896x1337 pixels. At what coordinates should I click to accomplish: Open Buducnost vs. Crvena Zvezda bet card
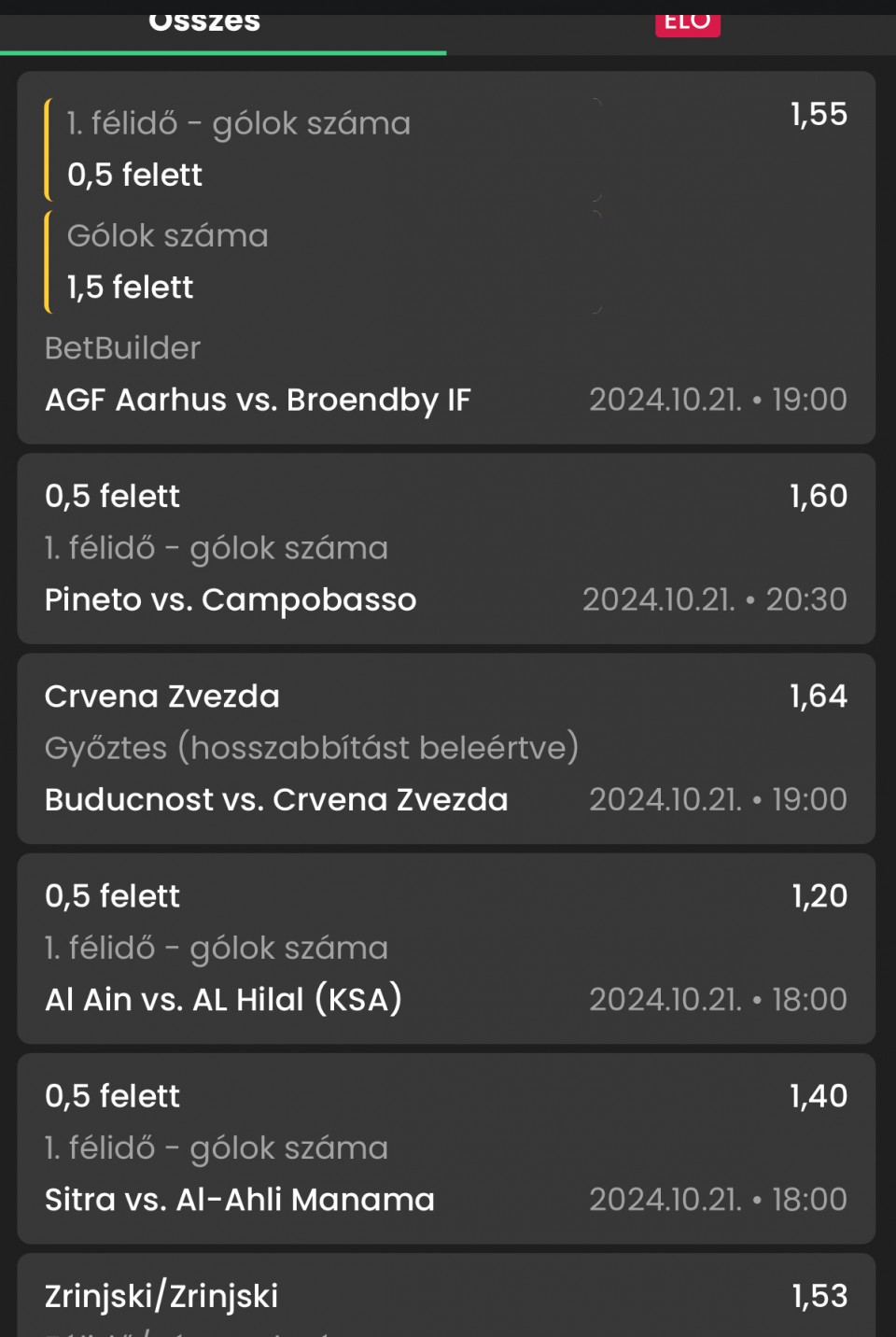(446, 749)
